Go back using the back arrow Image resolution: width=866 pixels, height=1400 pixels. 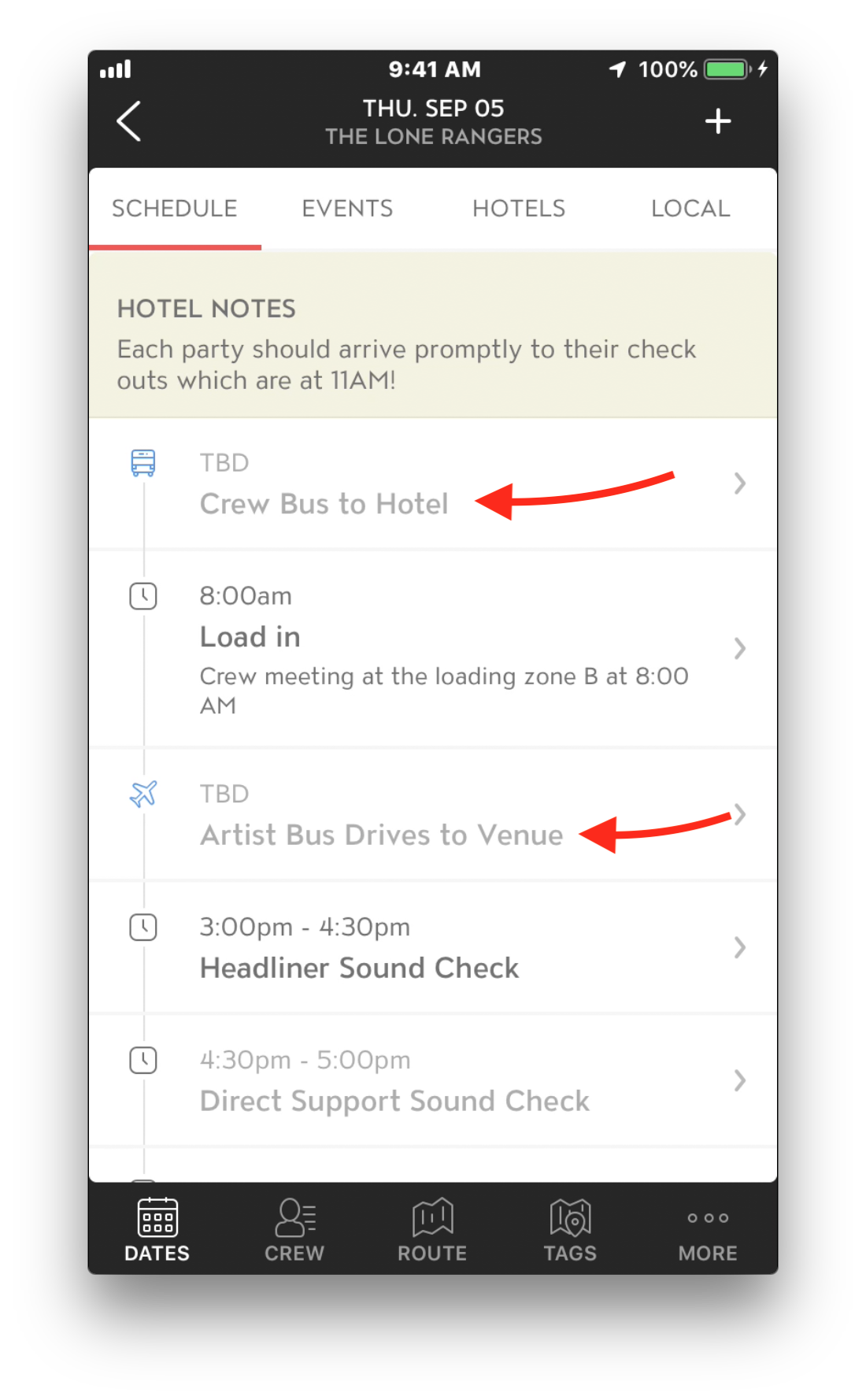click(x=129, y=121)
